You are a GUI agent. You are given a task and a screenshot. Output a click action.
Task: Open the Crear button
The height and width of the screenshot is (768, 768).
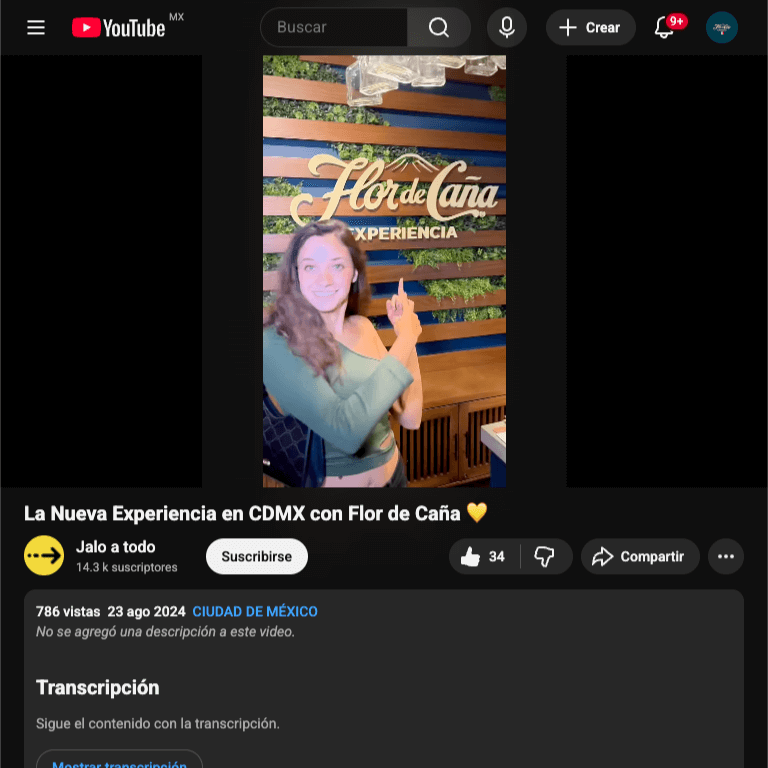[590, 27]
